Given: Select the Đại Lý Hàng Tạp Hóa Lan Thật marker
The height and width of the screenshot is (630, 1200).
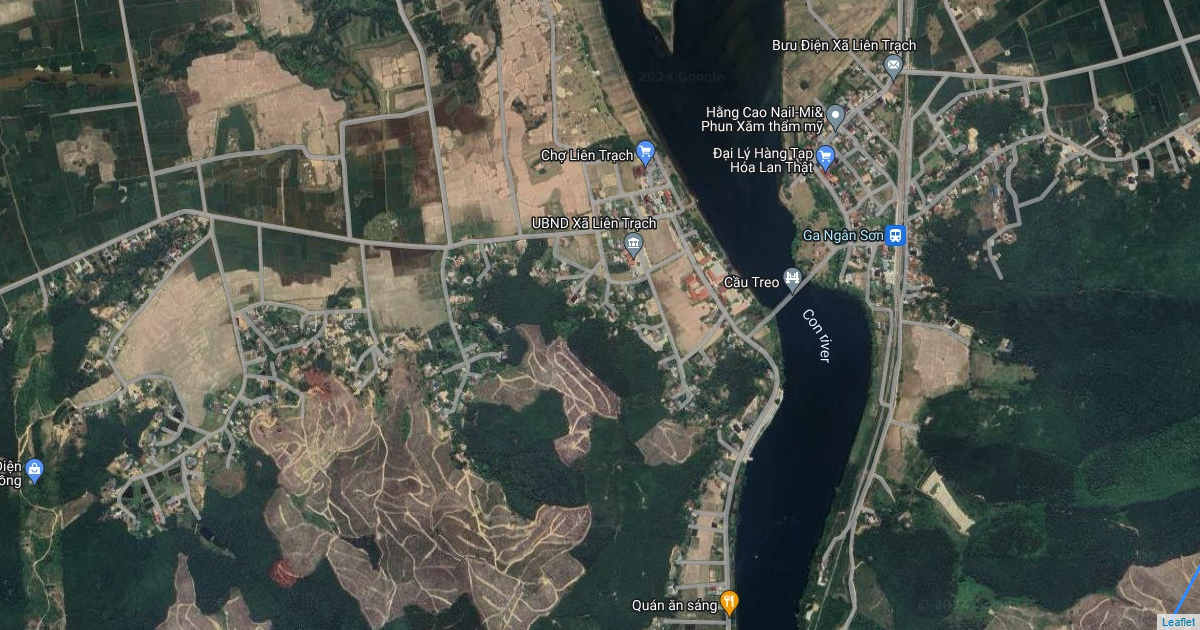Looking at the screenshot, I should point(825,156).
